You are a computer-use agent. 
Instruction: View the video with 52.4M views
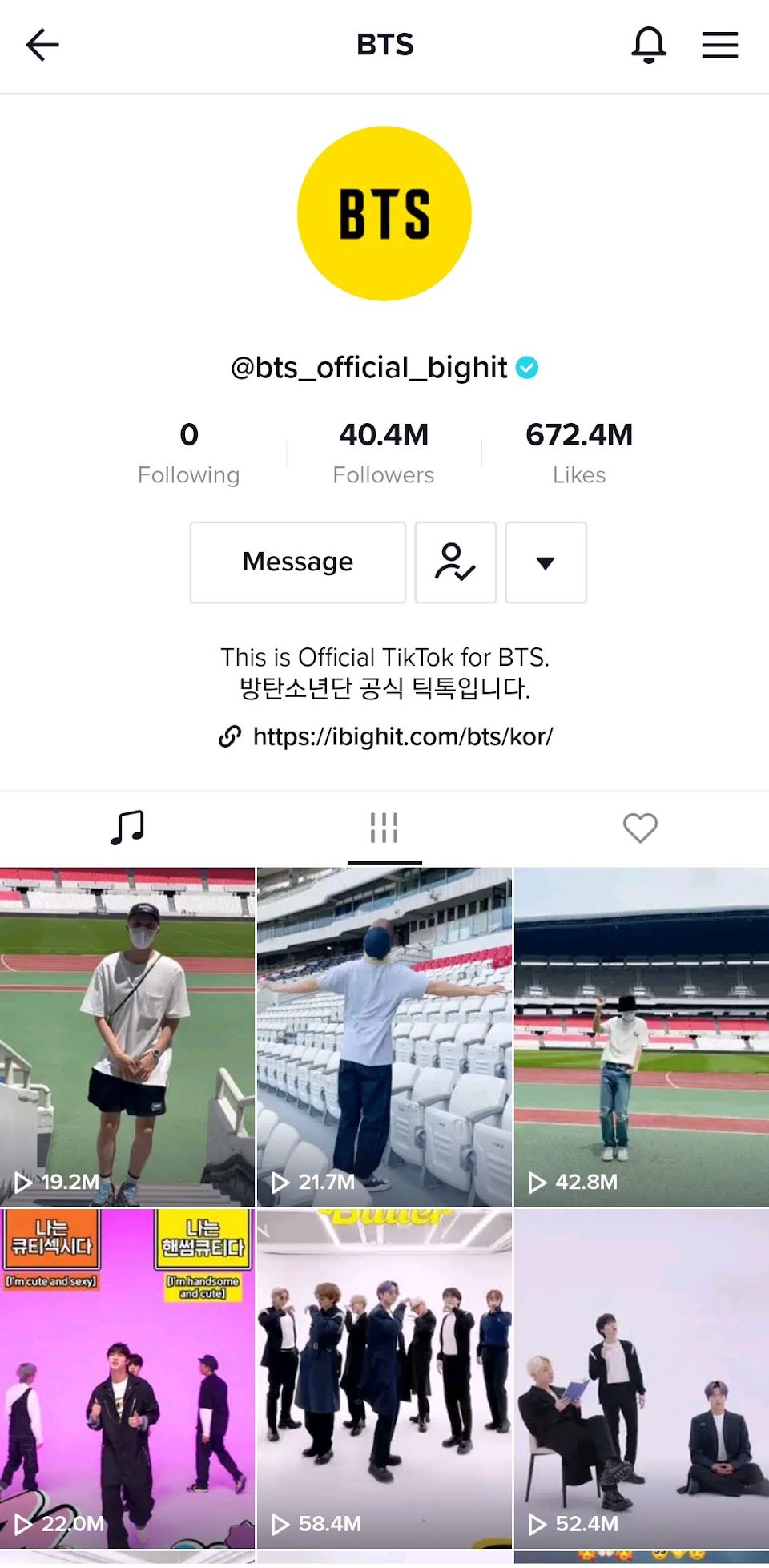(x=641, y=1378)
